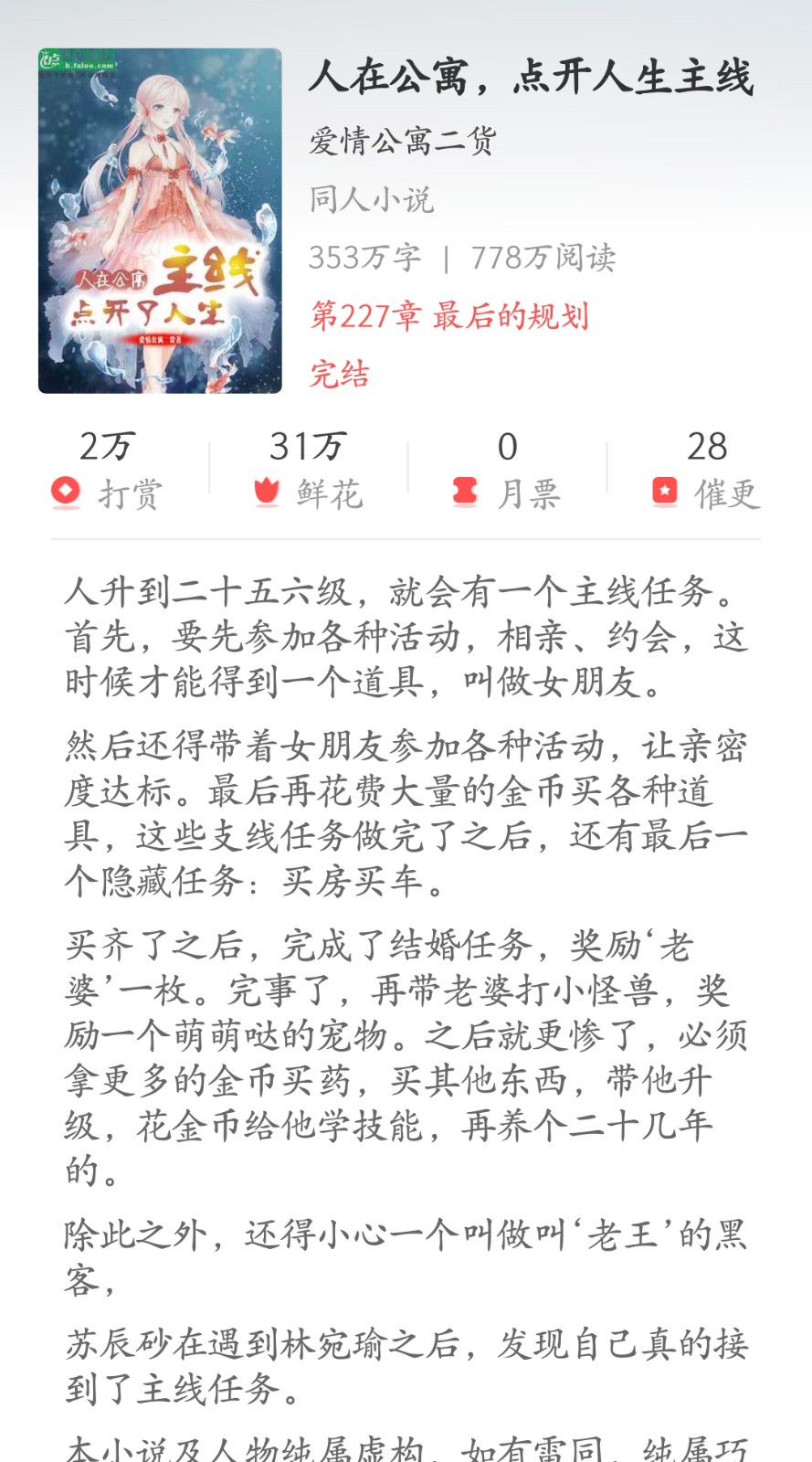The width and height of the screenshot is (812, 1462).
Task: Open the book cover image
Action: 160,221
